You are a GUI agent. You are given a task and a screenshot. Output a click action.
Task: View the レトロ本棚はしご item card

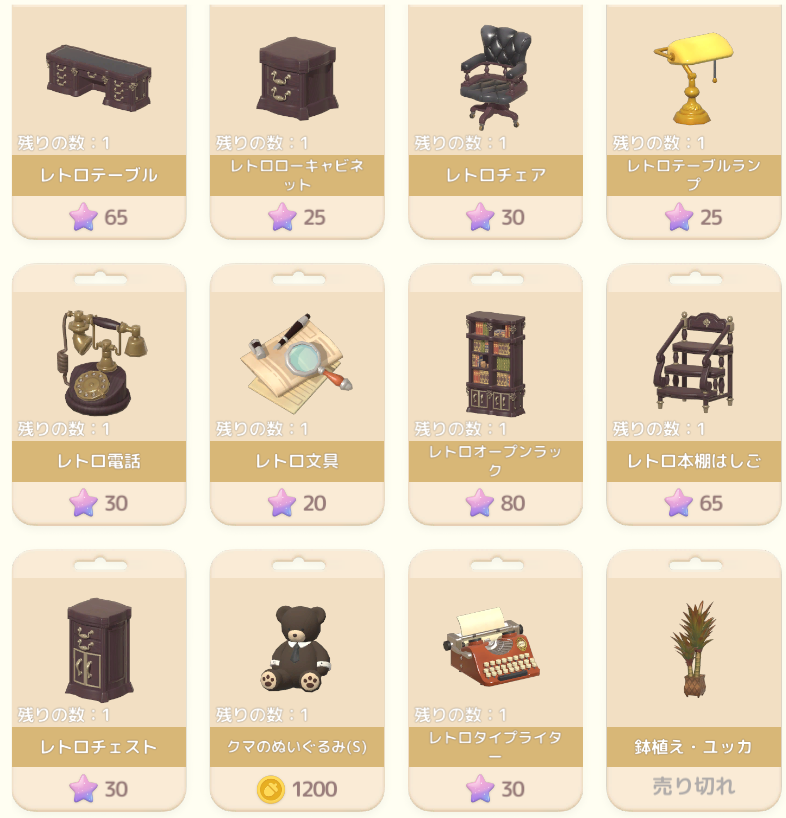(x=693, y=395)
